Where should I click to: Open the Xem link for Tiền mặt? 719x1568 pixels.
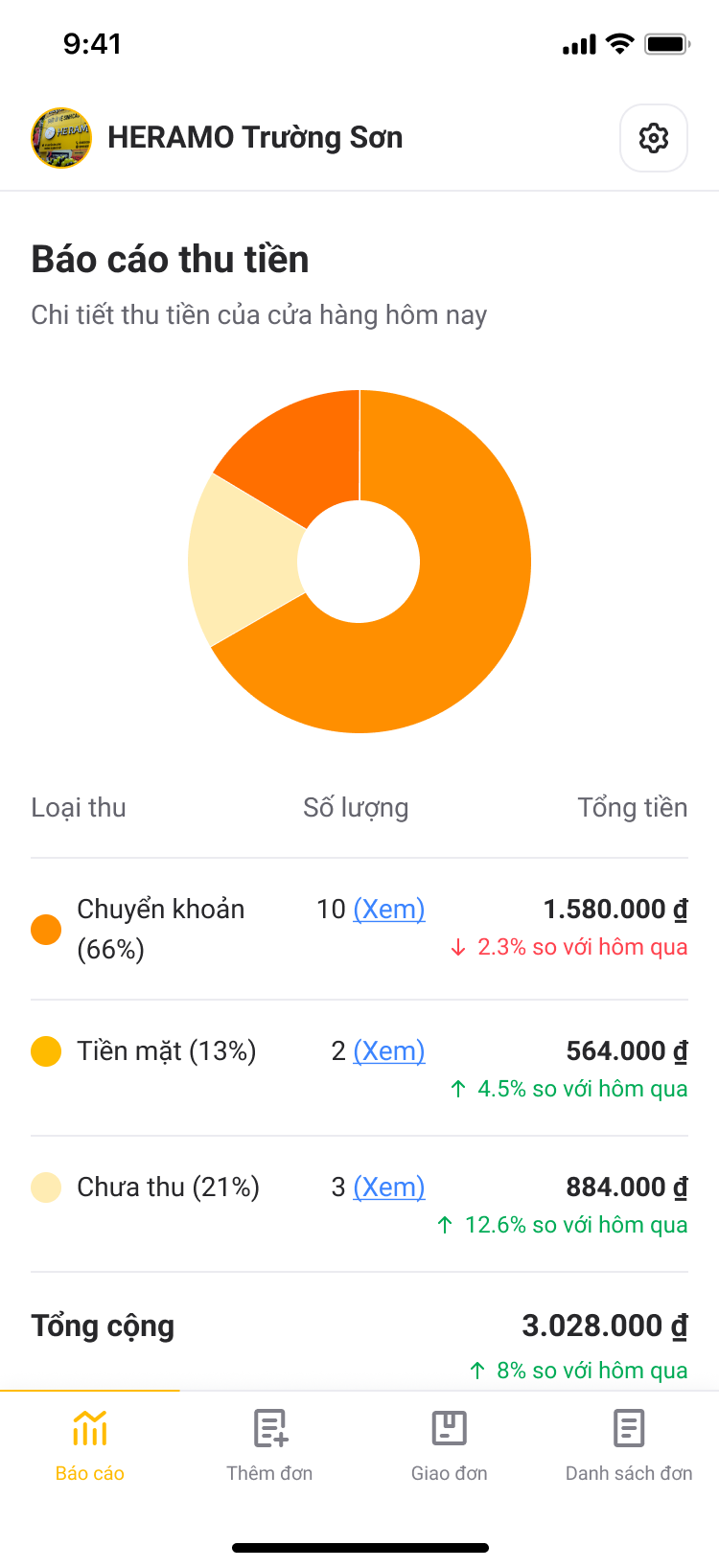coord(389,1050)
